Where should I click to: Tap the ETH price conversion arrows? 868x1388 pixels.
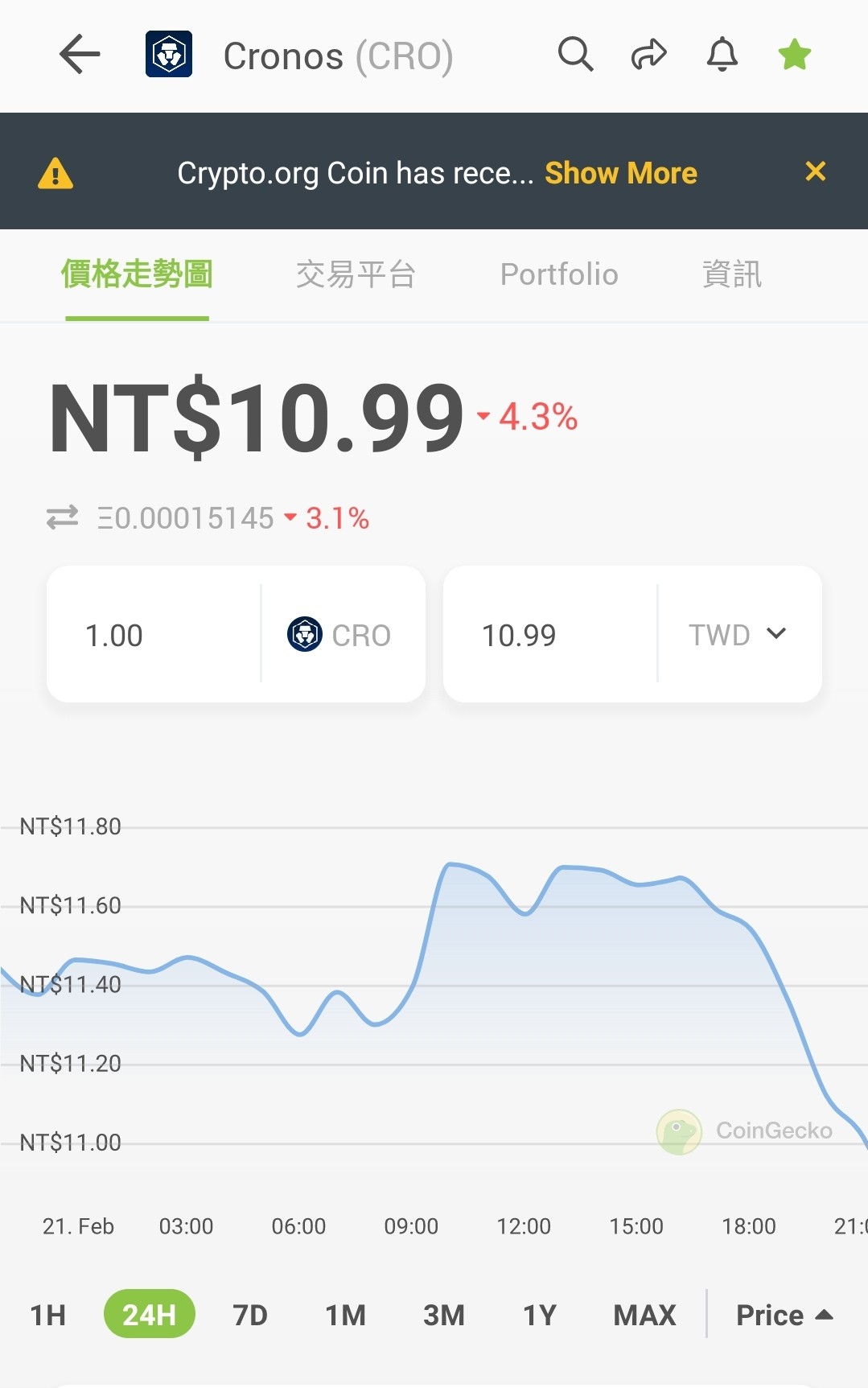pos(62,517)
